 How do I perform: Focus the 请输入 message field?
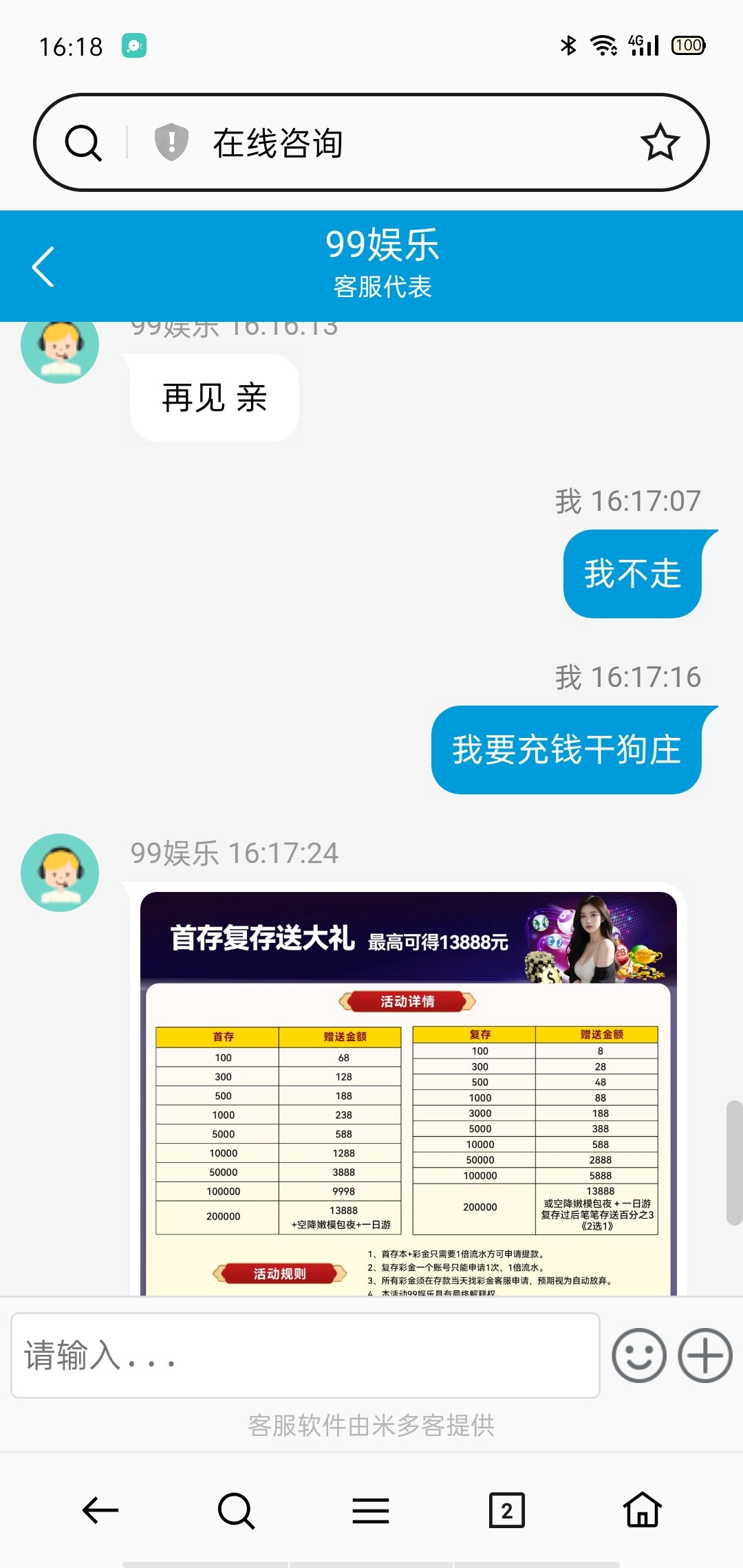305,1355
